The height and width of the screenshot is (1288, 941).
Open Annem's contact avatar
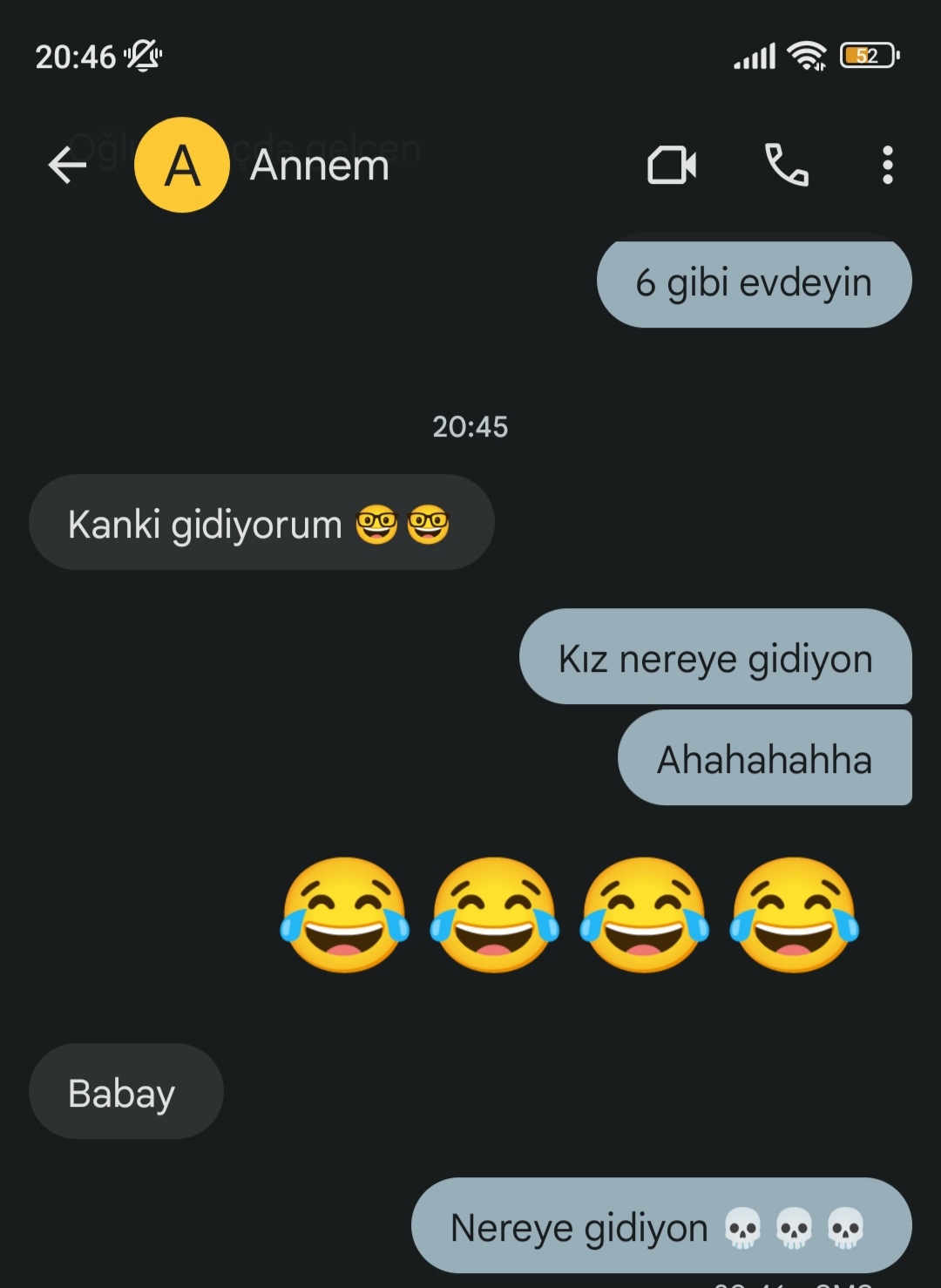[182, 165]
